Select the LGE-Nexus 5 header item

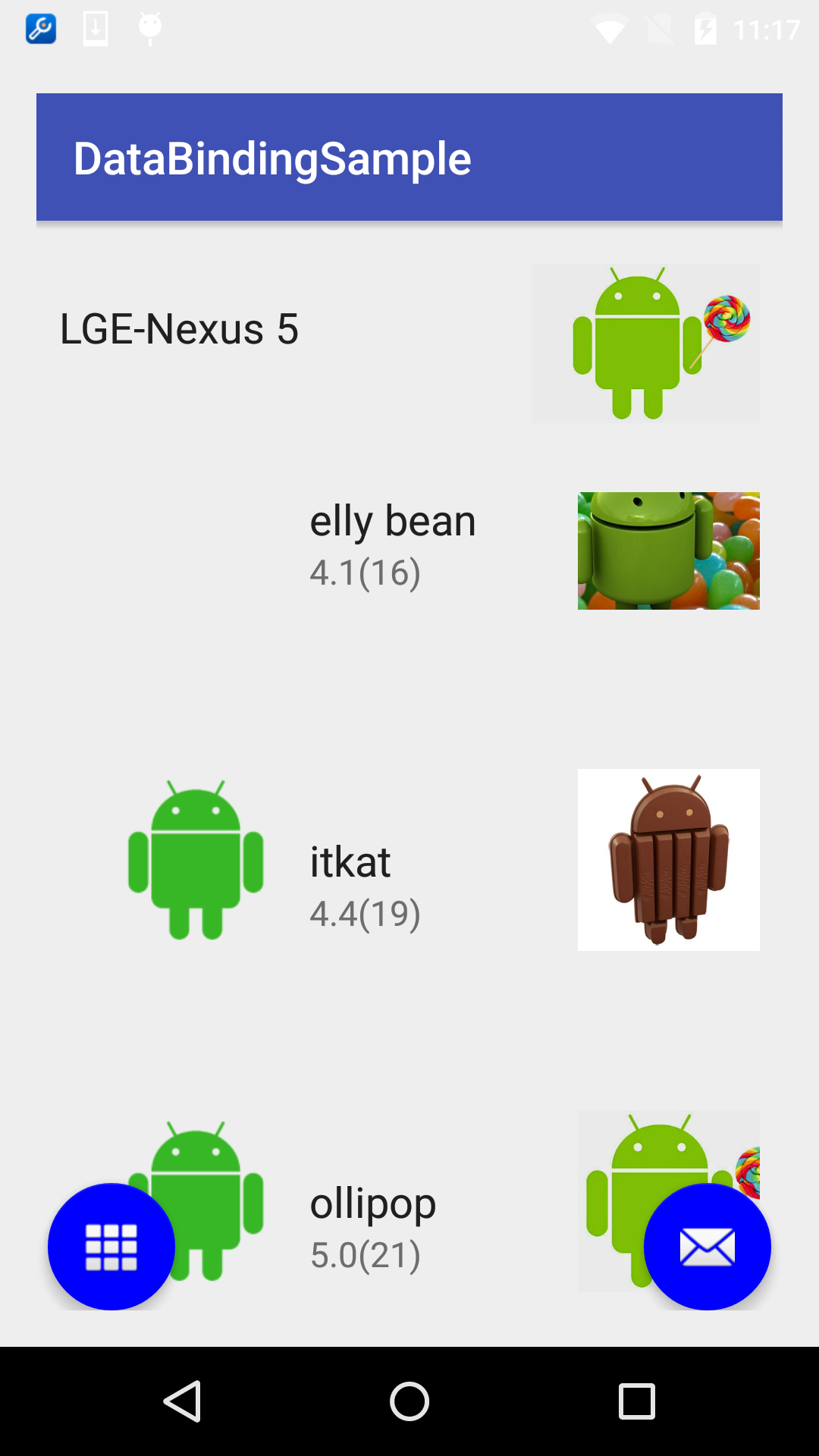(409, 343)
